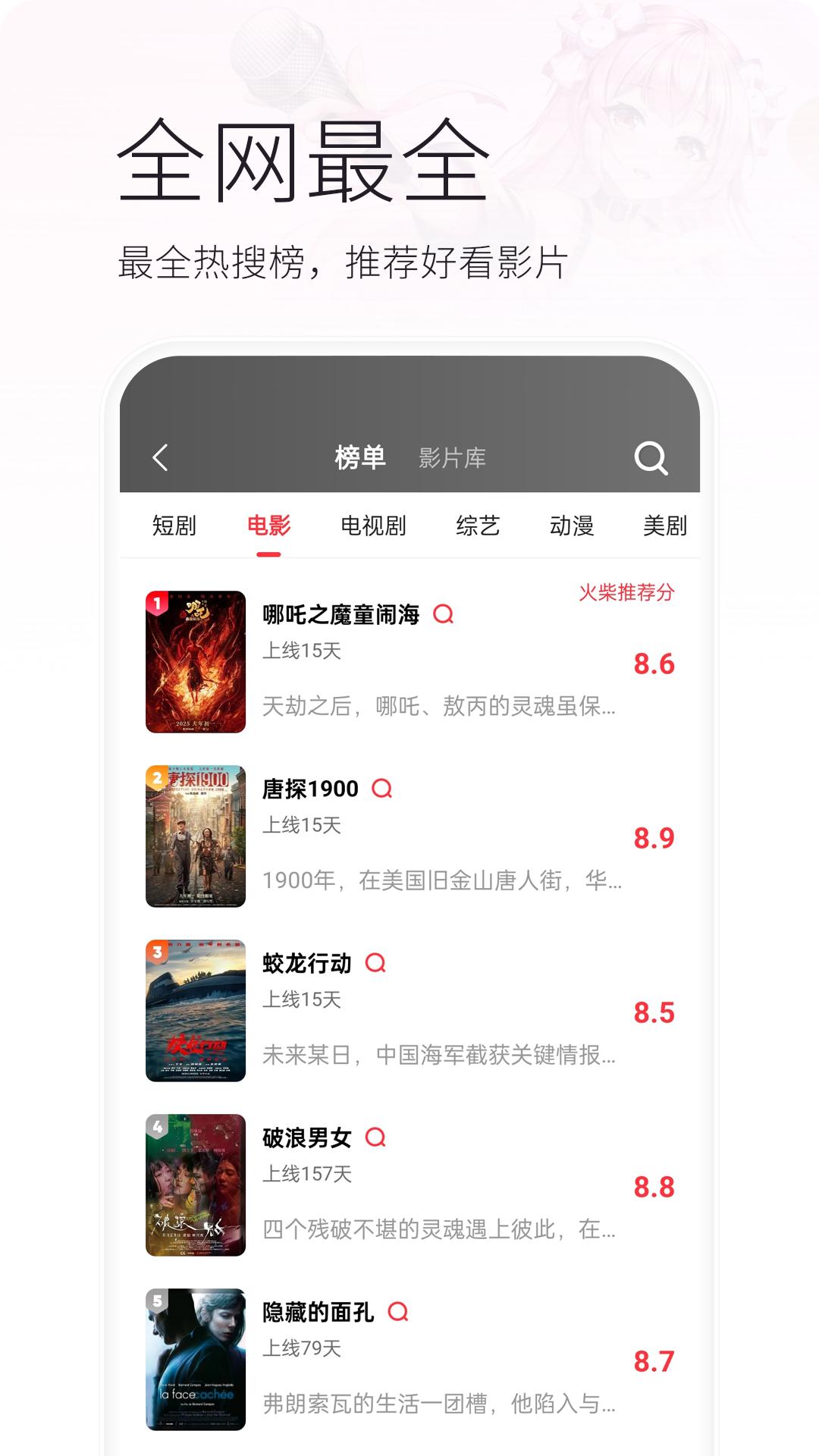Tap the back arrow in the header
Image resolution: width=819 pixels, height=1456 pixels.
point(159,457)
